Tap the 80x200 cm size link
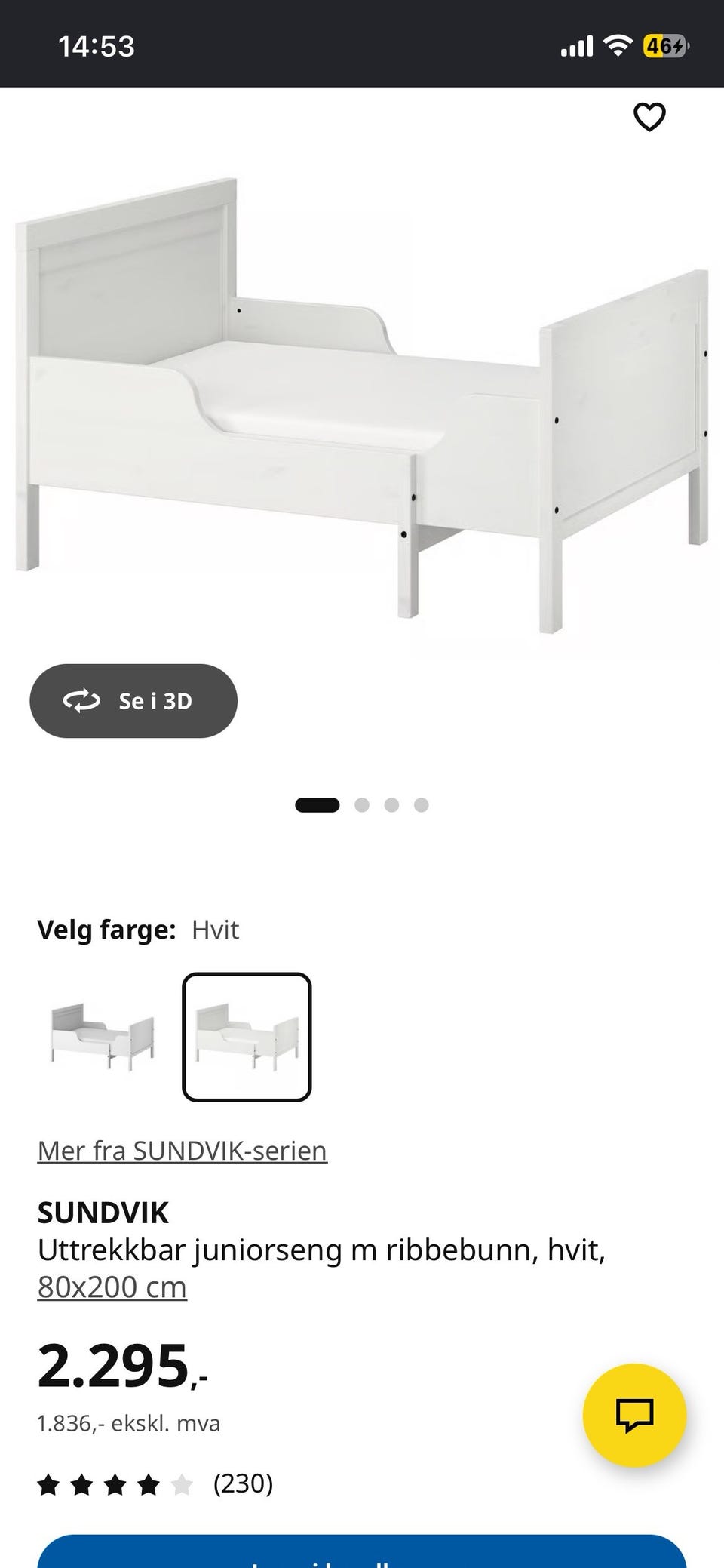The width and height of the screenshot is (724, 1568). pyautogui.click(x=112, y=1287)
